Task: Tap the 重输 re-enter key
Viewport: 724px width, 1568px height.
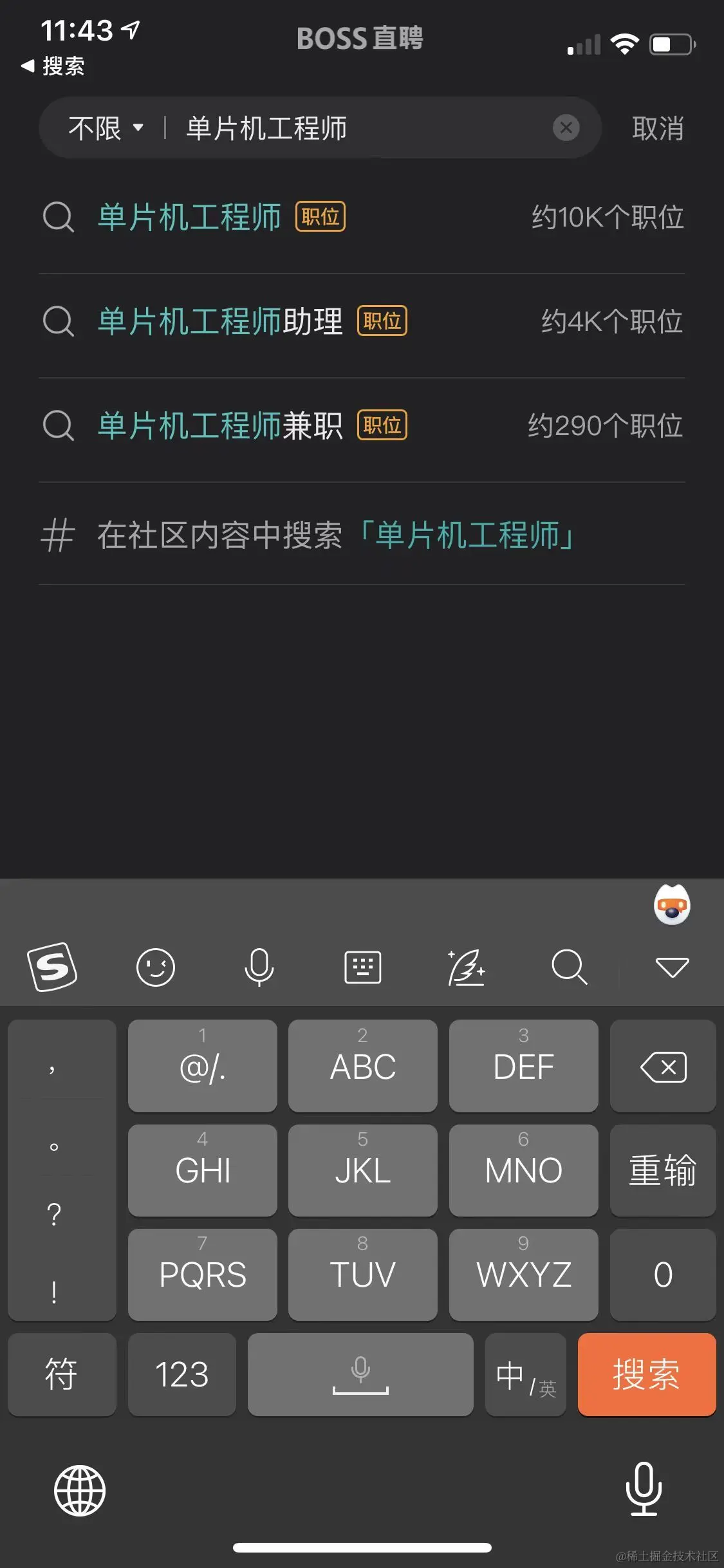Action: tap(663, 1170)
